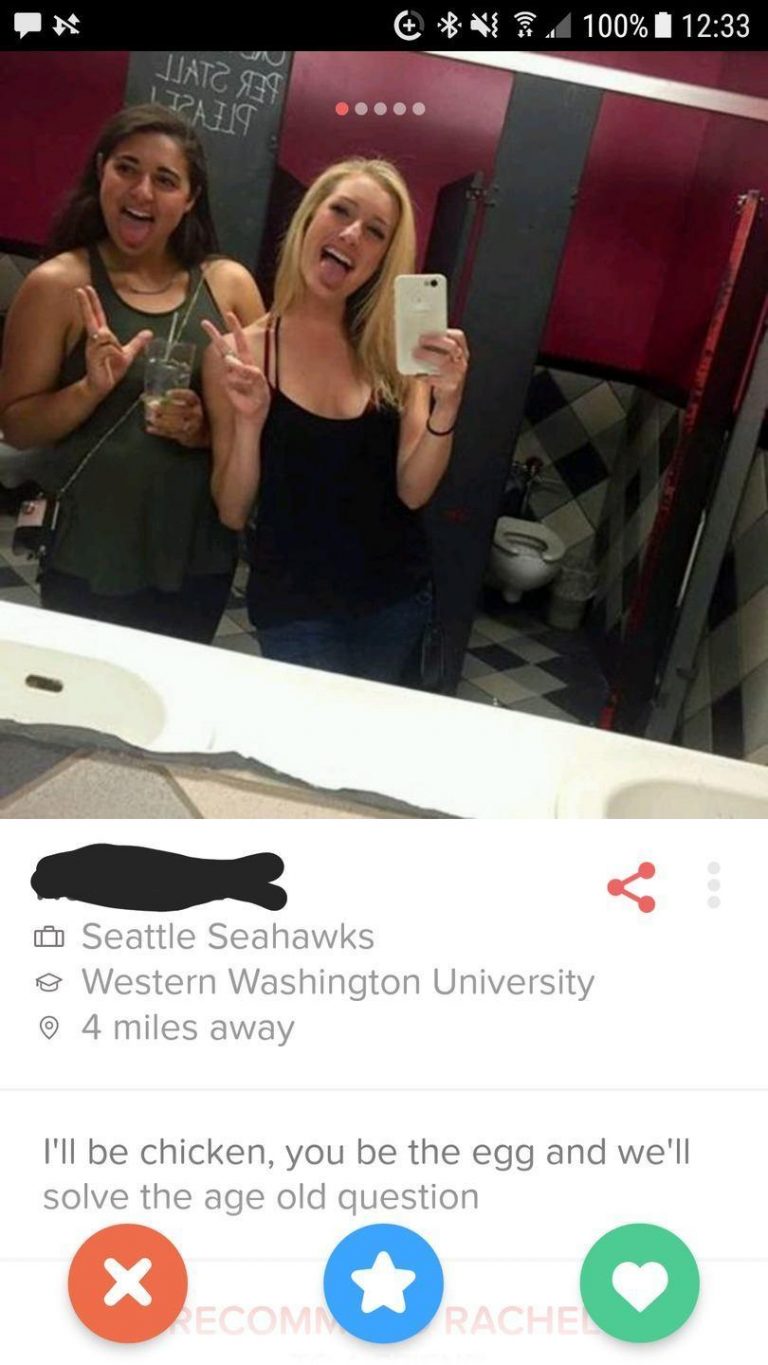Tap the profile photo to advance

click(x=384, y=435)
